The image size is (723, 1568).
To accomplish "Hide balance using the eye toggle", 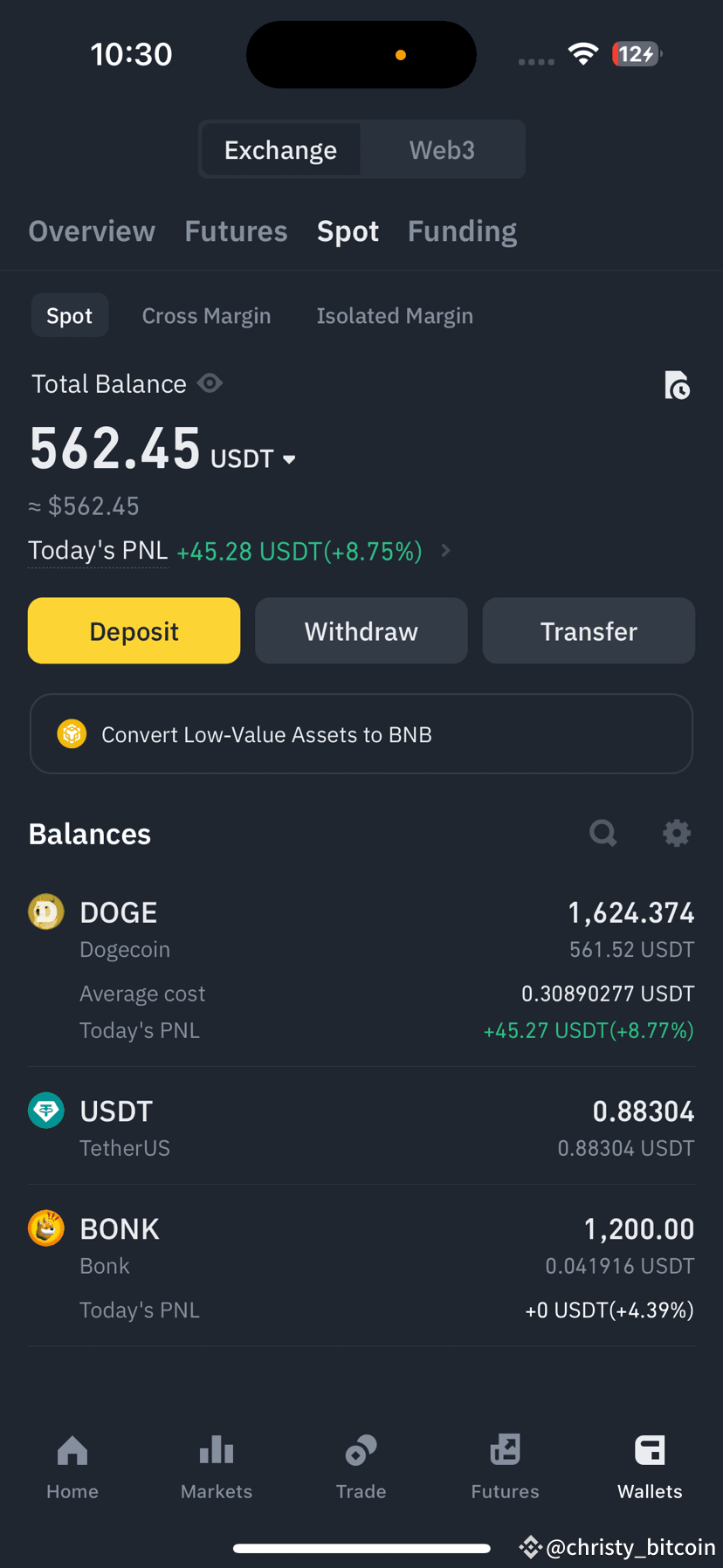I will pyautogui.click(x=210, y=382).
